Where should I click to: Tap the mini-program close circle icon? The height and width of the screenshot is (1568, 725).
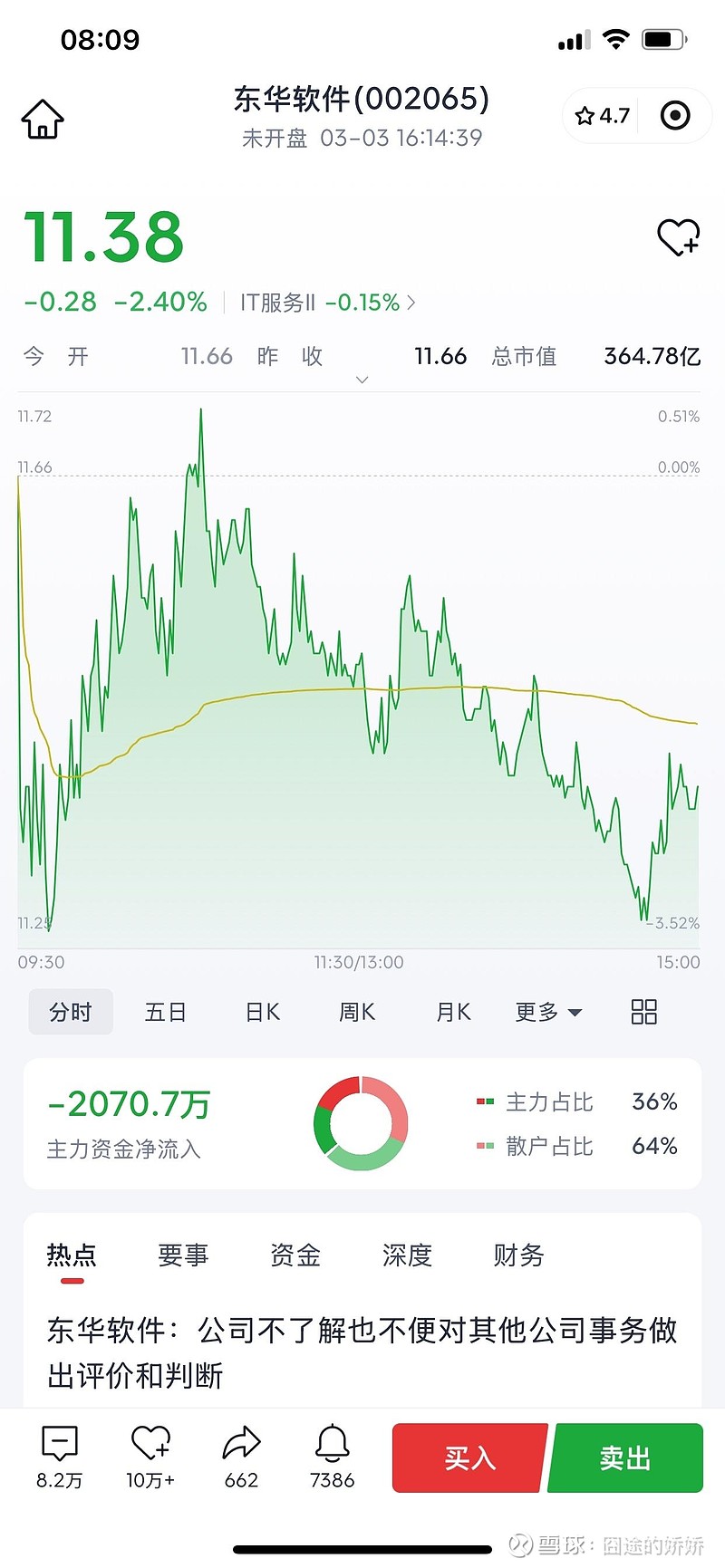point(675,116)
